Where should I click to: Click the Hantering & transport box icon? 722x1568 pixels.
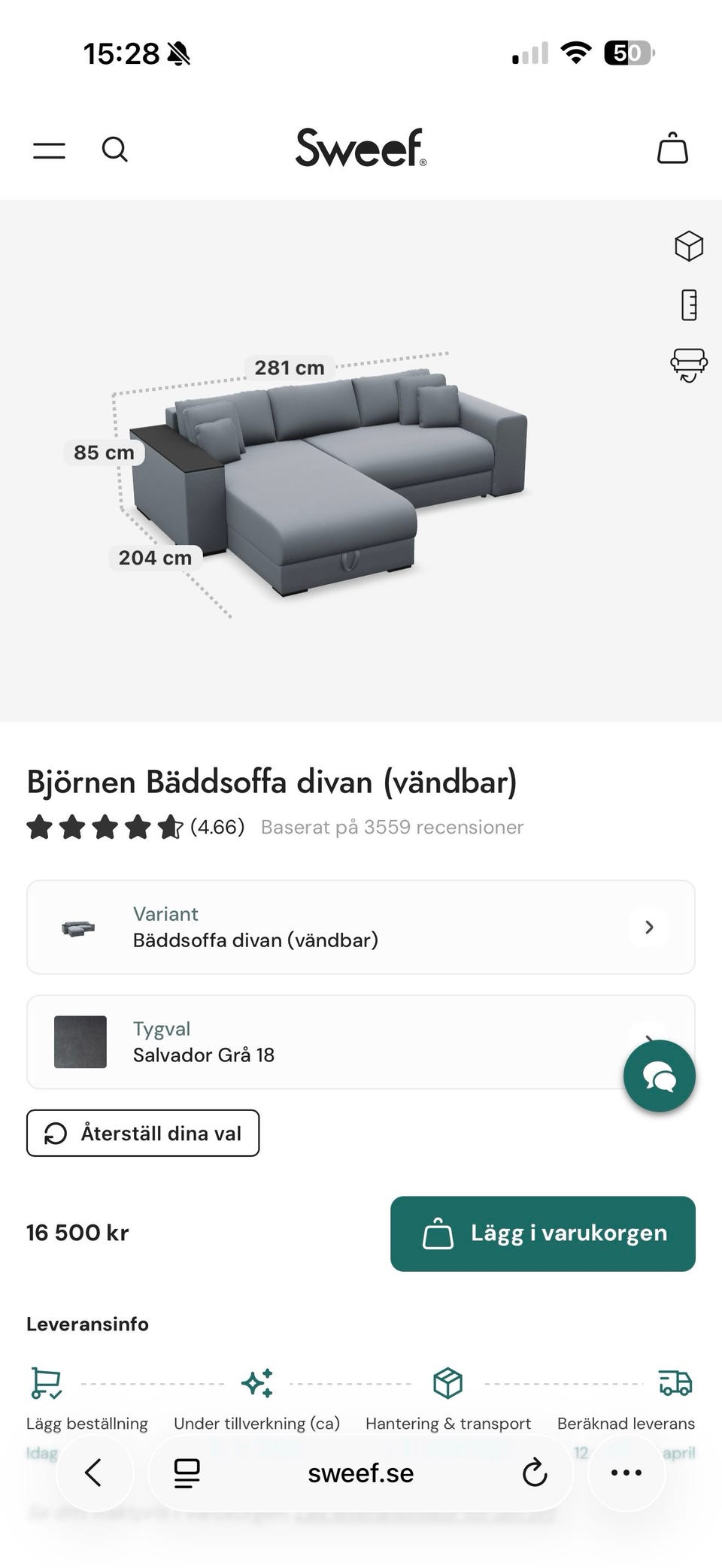(447, 1383)
